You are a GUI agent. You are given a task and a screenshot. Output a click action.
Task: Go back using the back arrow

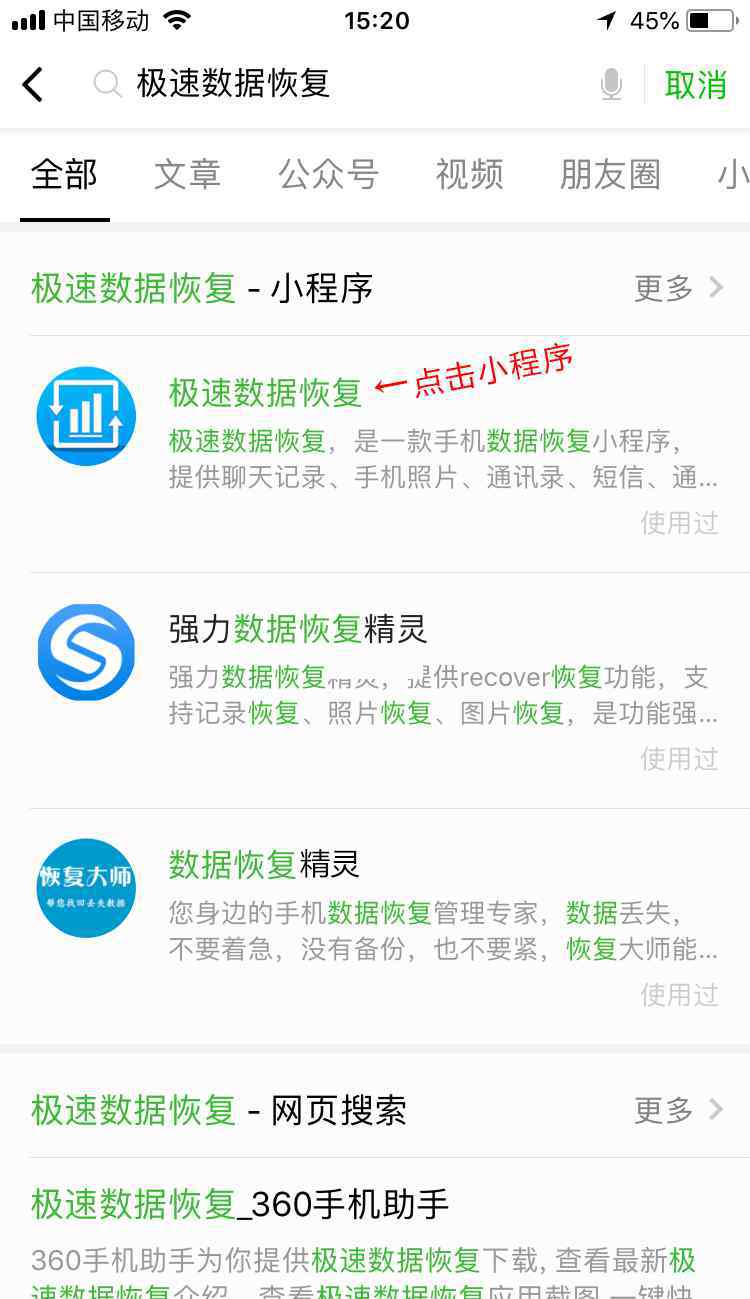pos(32,85)
